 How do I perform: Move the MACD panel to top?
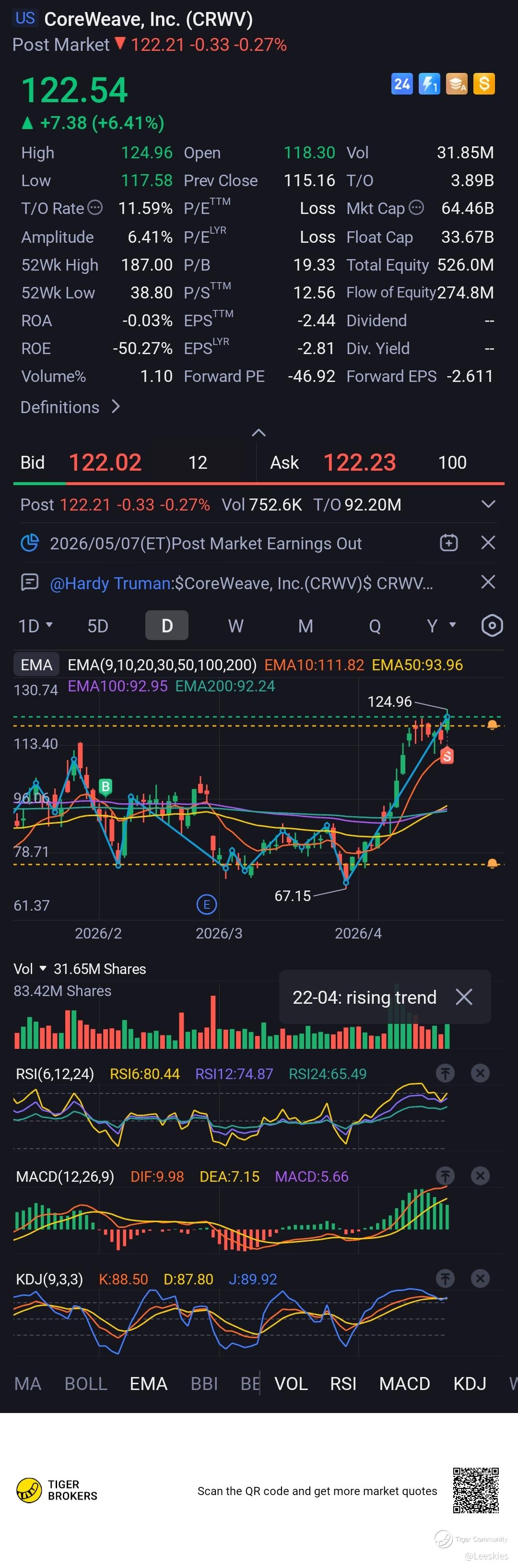(x=445, y=1176)
